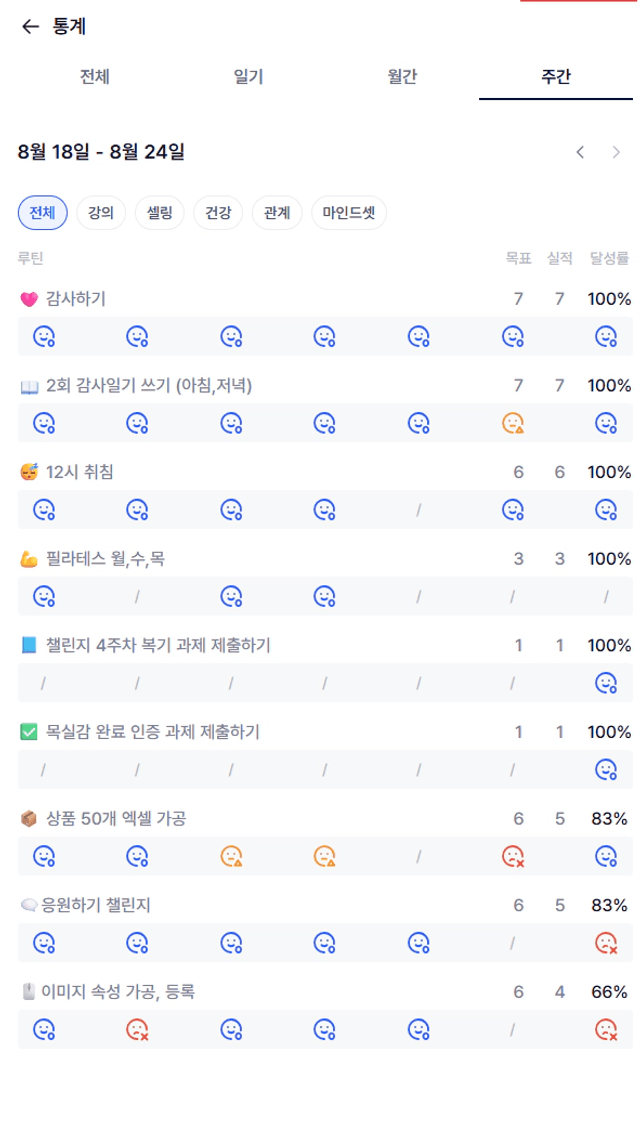Switch to the 전체 tab at the top
The width and height of the screenshot is (640, 1132).
pyautogui.click(x=95, y=77)
